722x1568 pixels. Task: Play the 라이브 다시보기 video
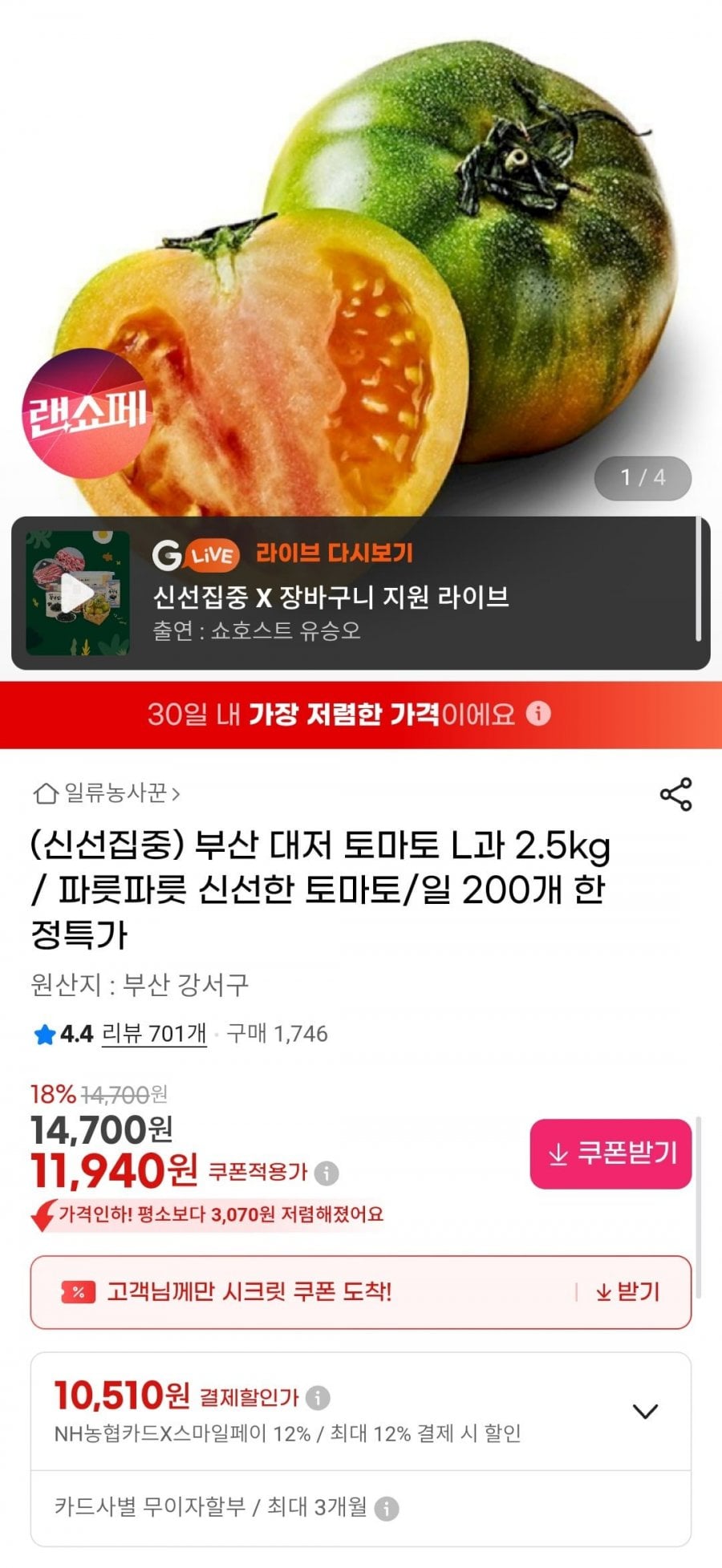[x=78, y=594]
